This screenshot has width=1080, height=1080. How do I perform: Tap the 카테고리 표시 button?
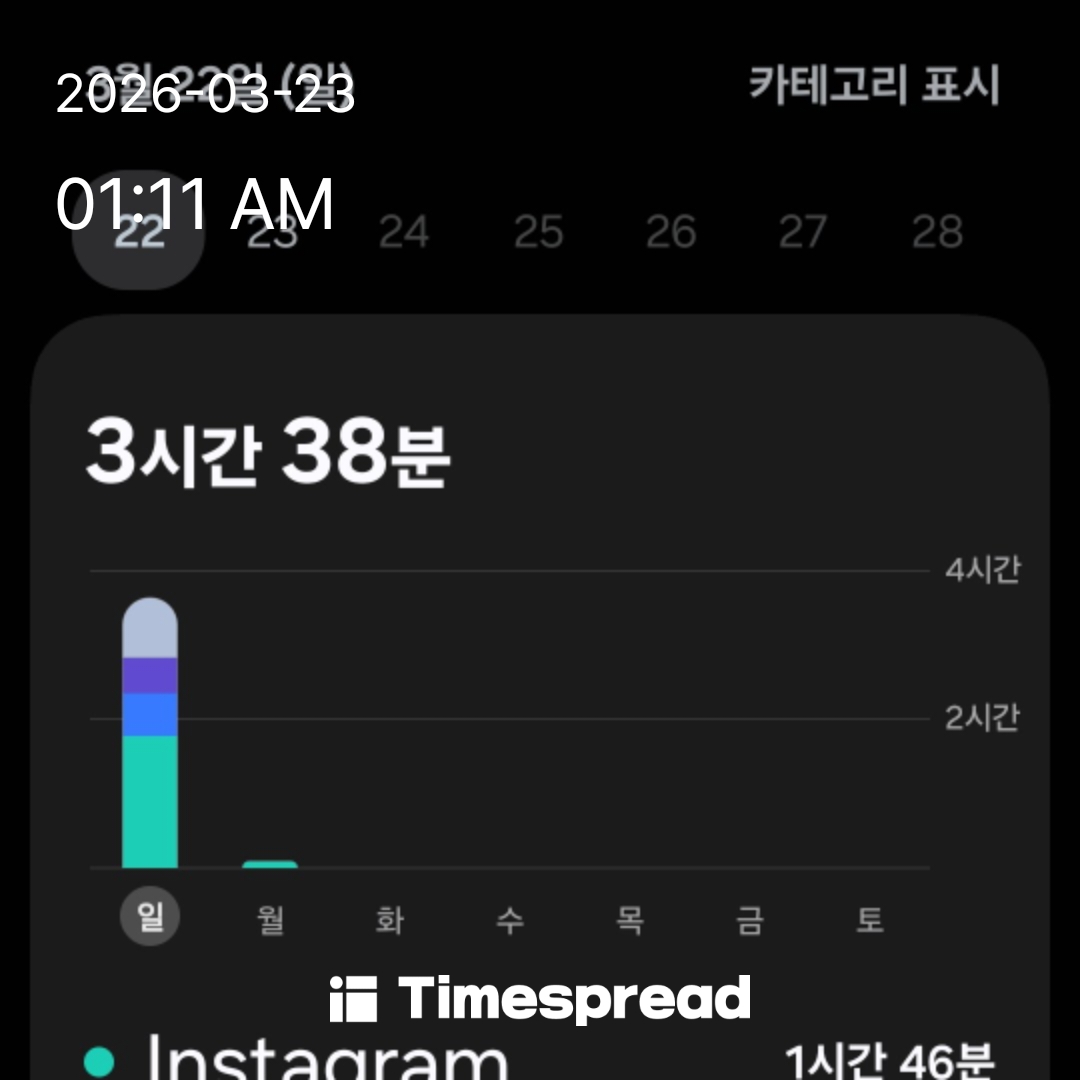tap(874, 86)
